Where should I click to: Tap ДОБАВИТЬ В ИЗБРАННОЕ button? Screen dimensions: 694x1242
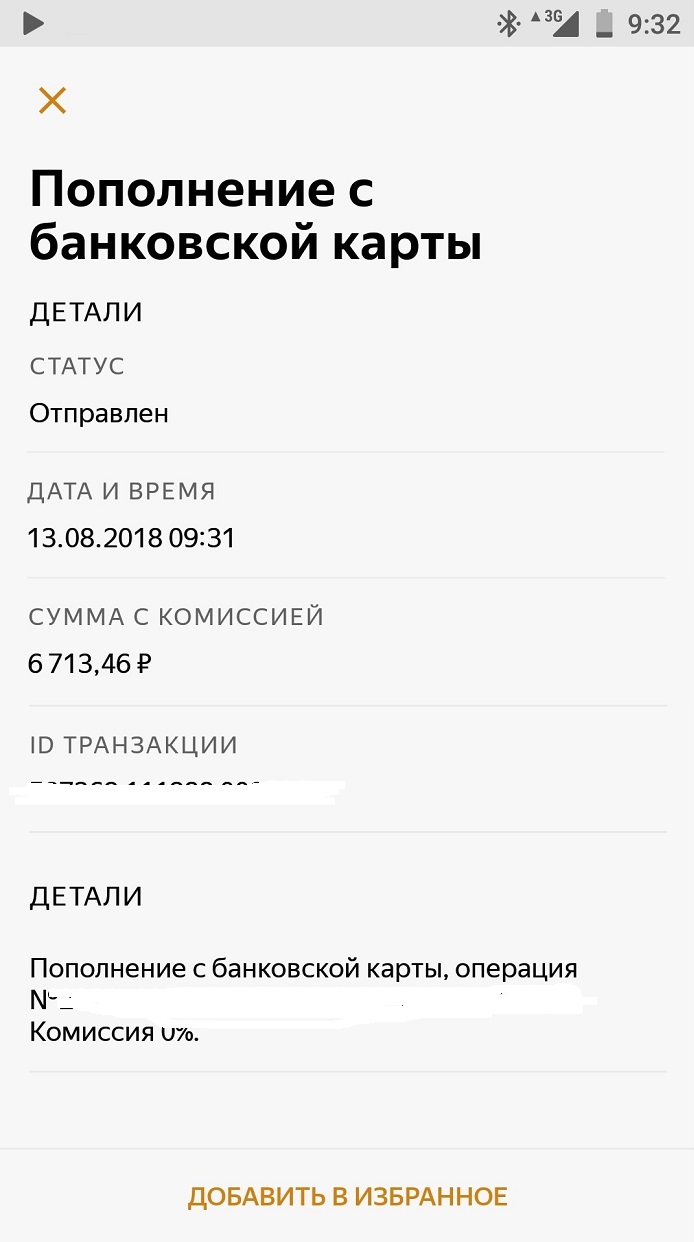click(x=347, y=1196)
